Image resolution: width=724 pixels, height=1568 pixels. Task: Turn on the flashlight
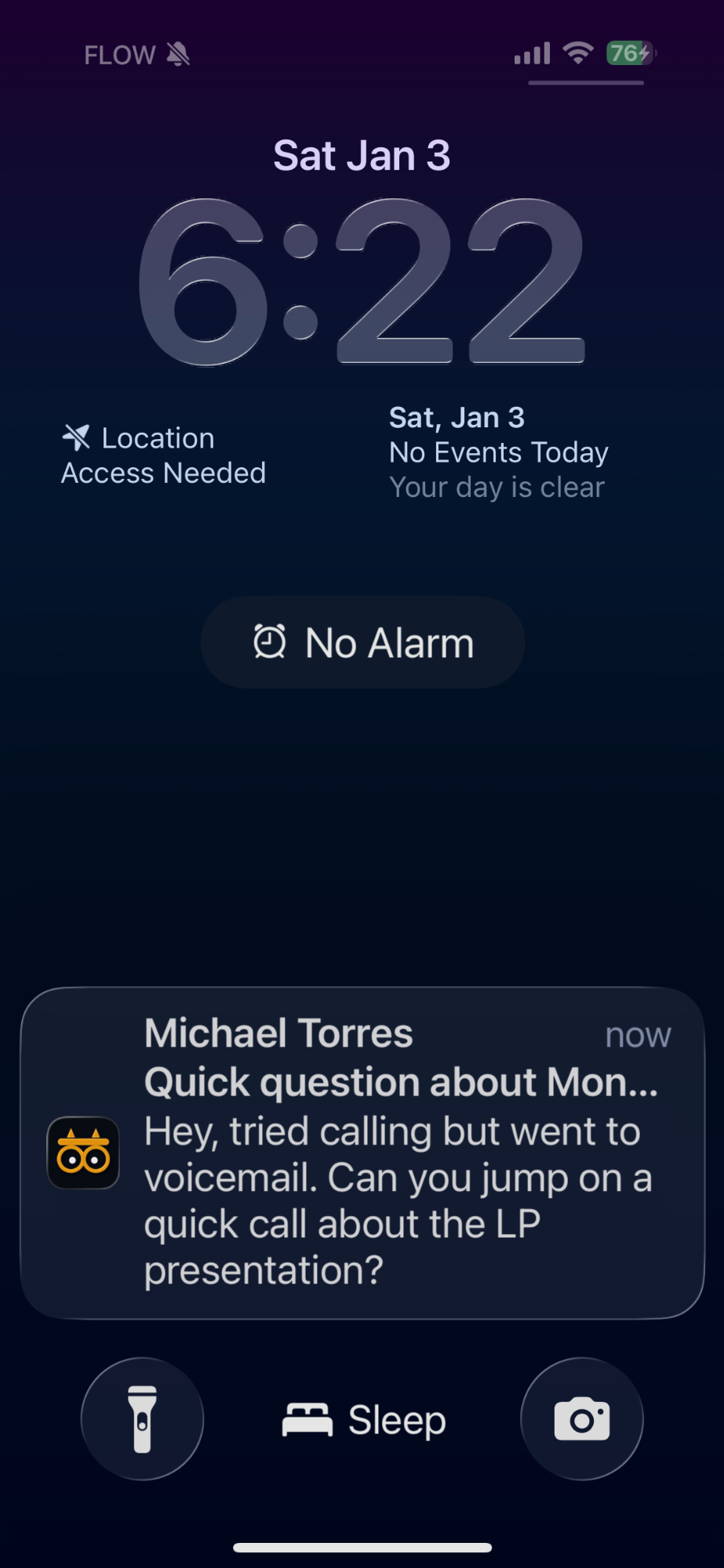tap(142, 1420)
